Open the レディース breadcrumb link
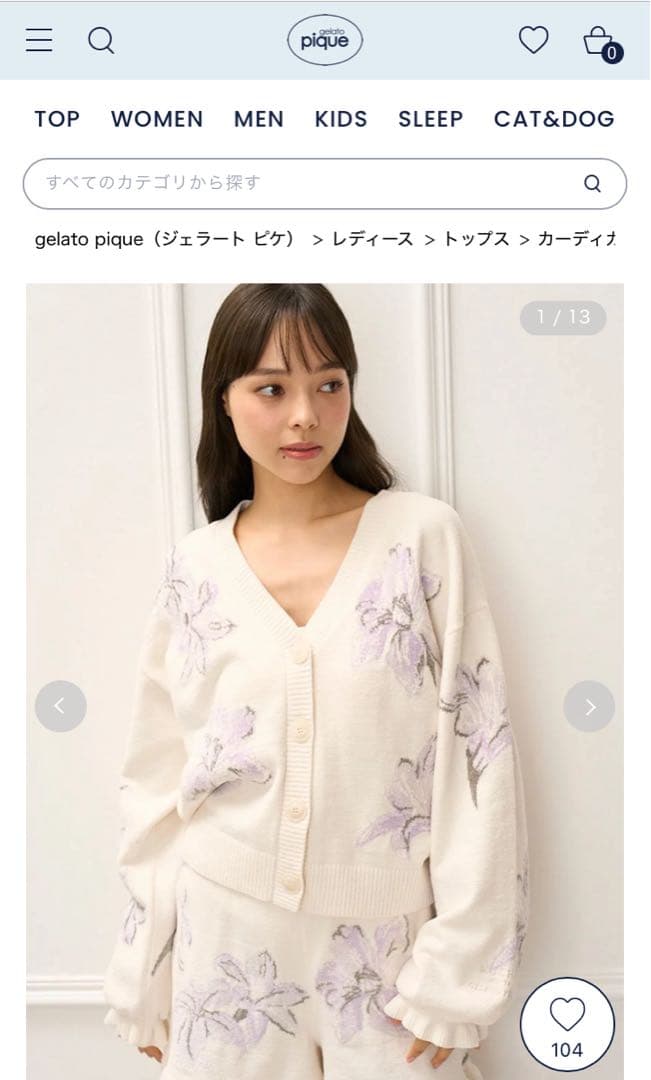Screen dimensions: 651x1080 pyautogui.click(x=372, y=240)
